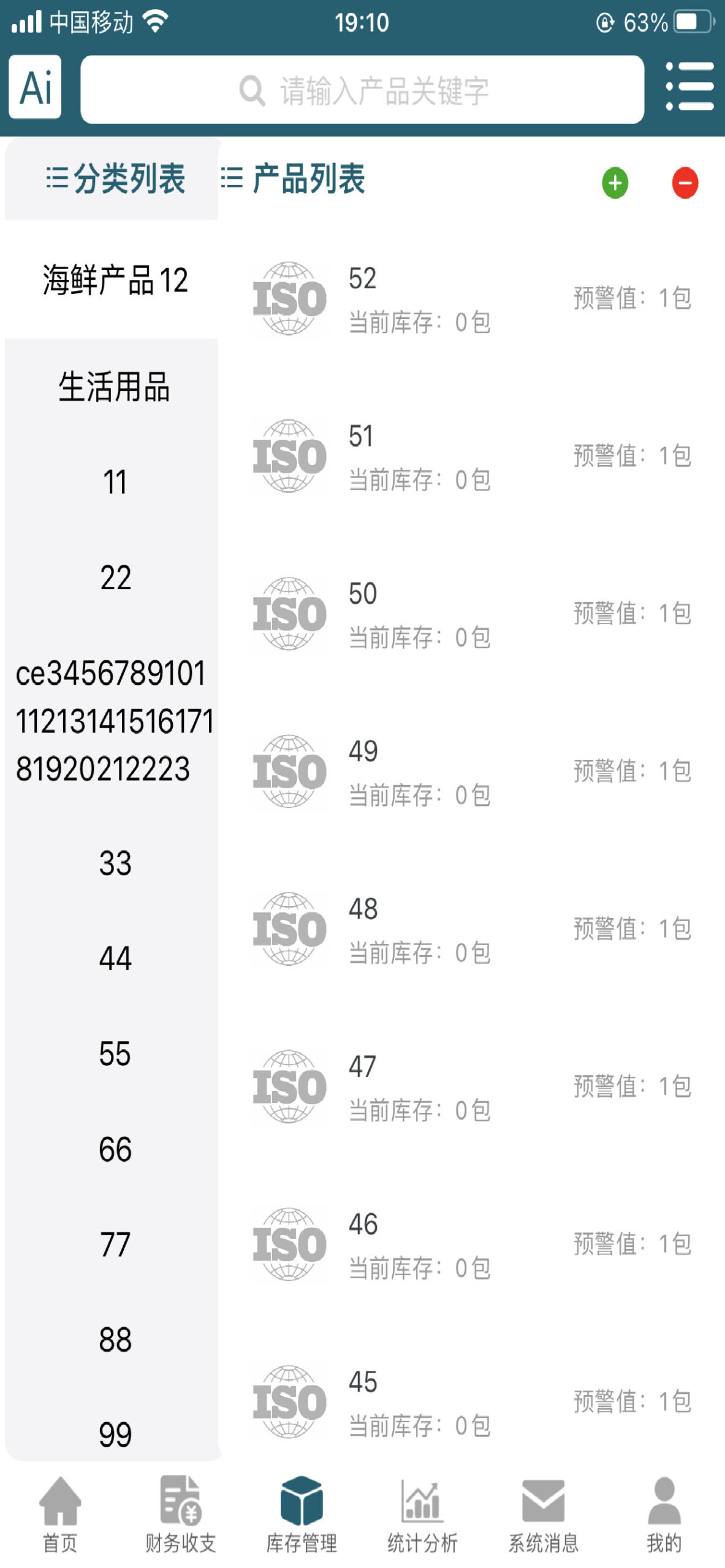The width and height of the screenshot is (725, 1568).
Task: Tap the red minus remove icon
Action: click(x=685, y=183)
